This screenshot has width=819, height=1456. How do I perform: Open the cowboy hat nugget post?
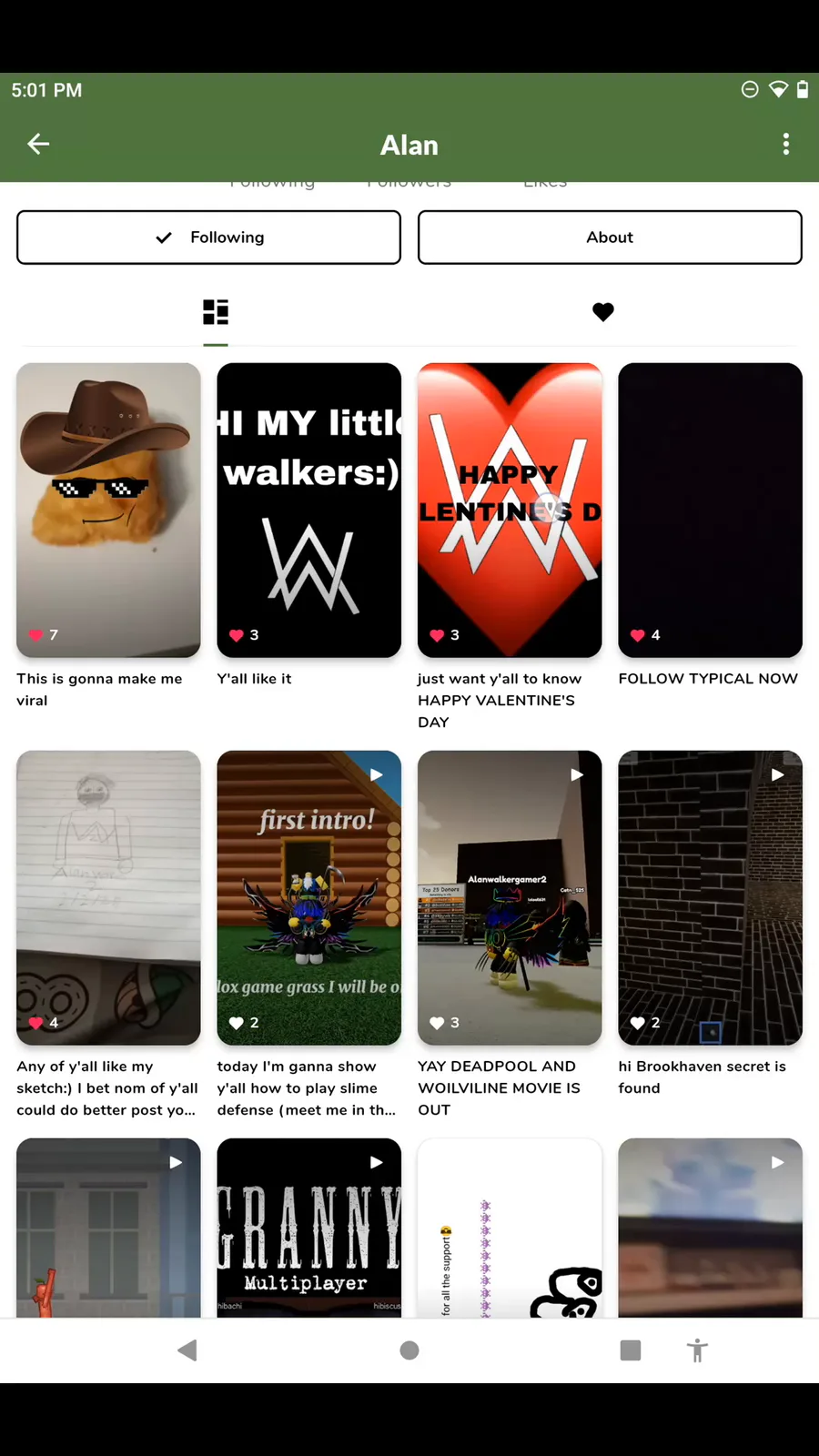108,510
